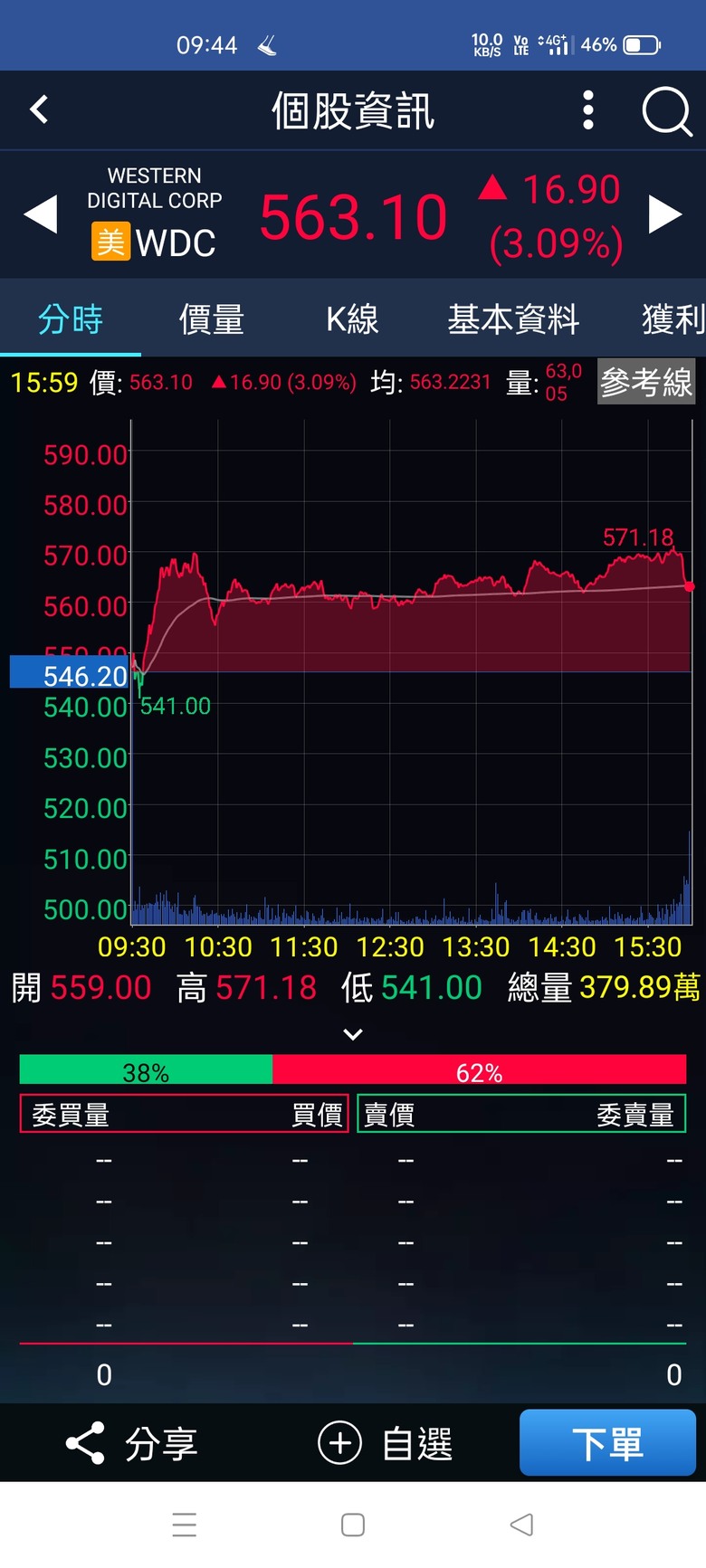Share this stock via 分享
Image resolution: width=706 pixels, height=1568 pixels.
pyautogui.click(x=132, y=1443)
